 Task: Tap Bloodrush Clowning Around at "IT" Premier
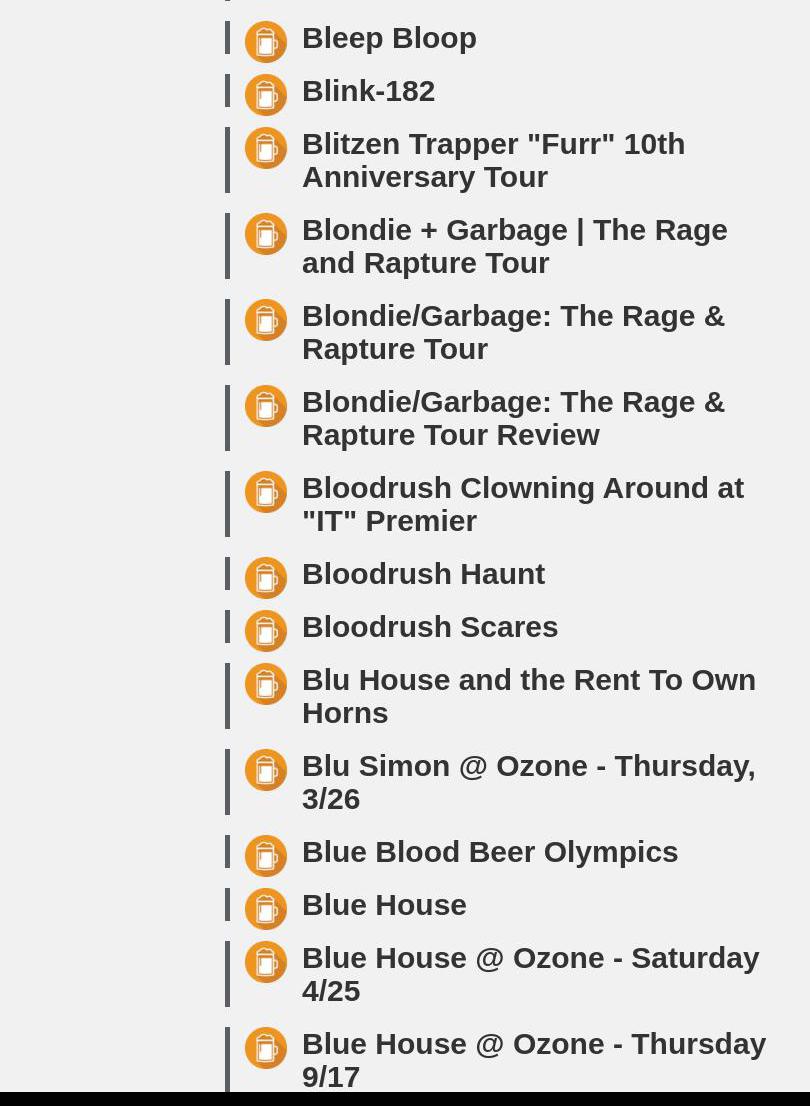(x=522, y=504)
